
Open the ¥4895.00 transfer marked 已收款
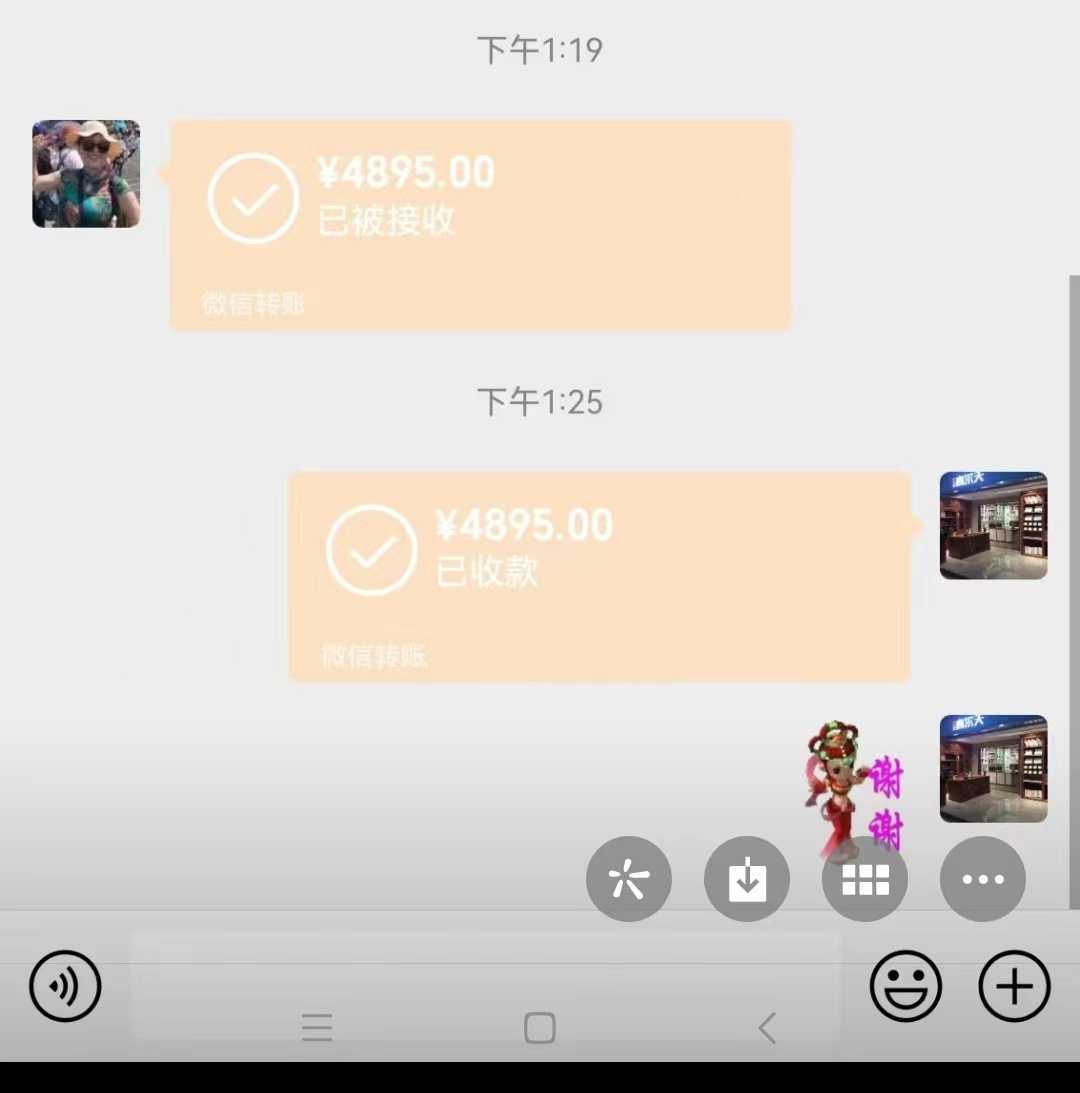(x=598, y=577)
